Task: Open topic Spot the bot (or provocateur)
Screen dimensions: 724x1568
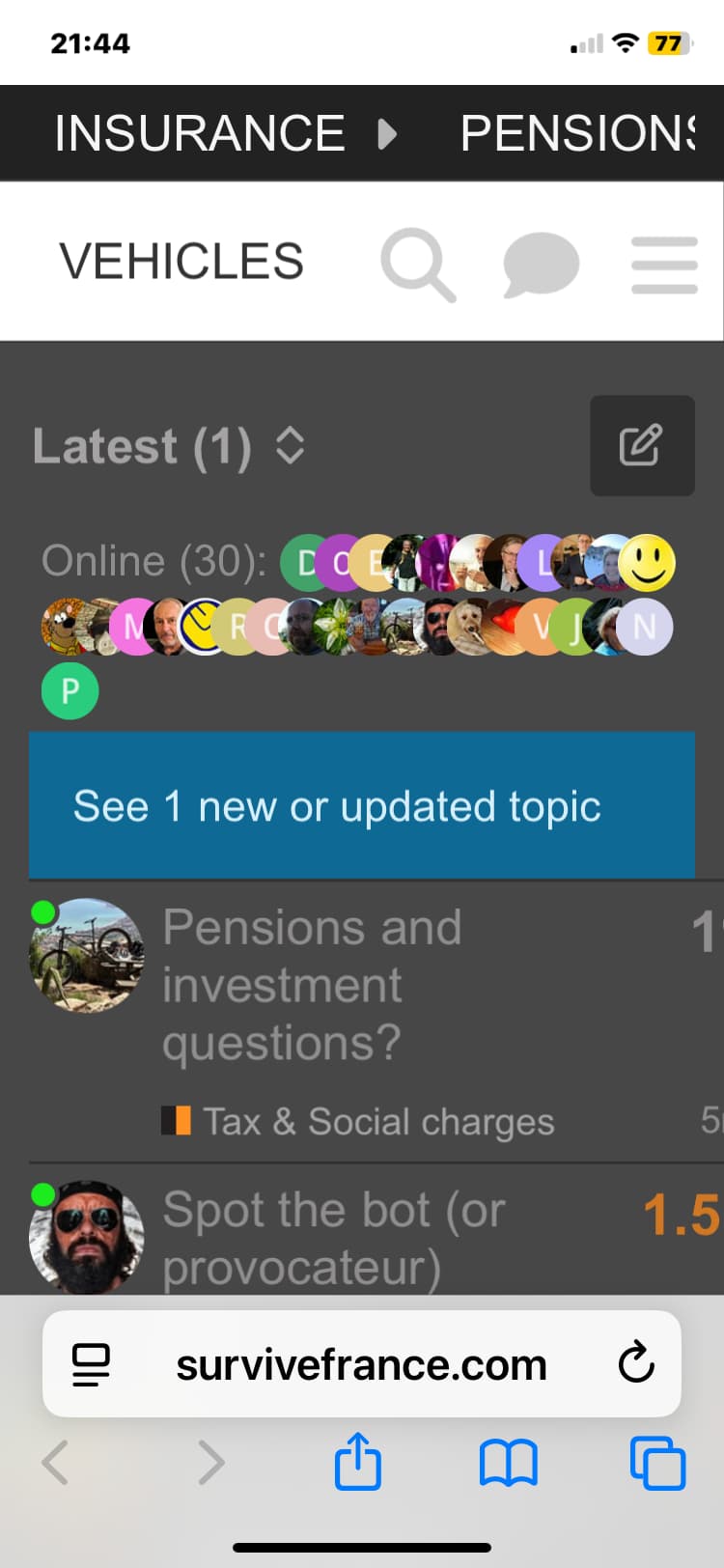Action: point(333,1238)
